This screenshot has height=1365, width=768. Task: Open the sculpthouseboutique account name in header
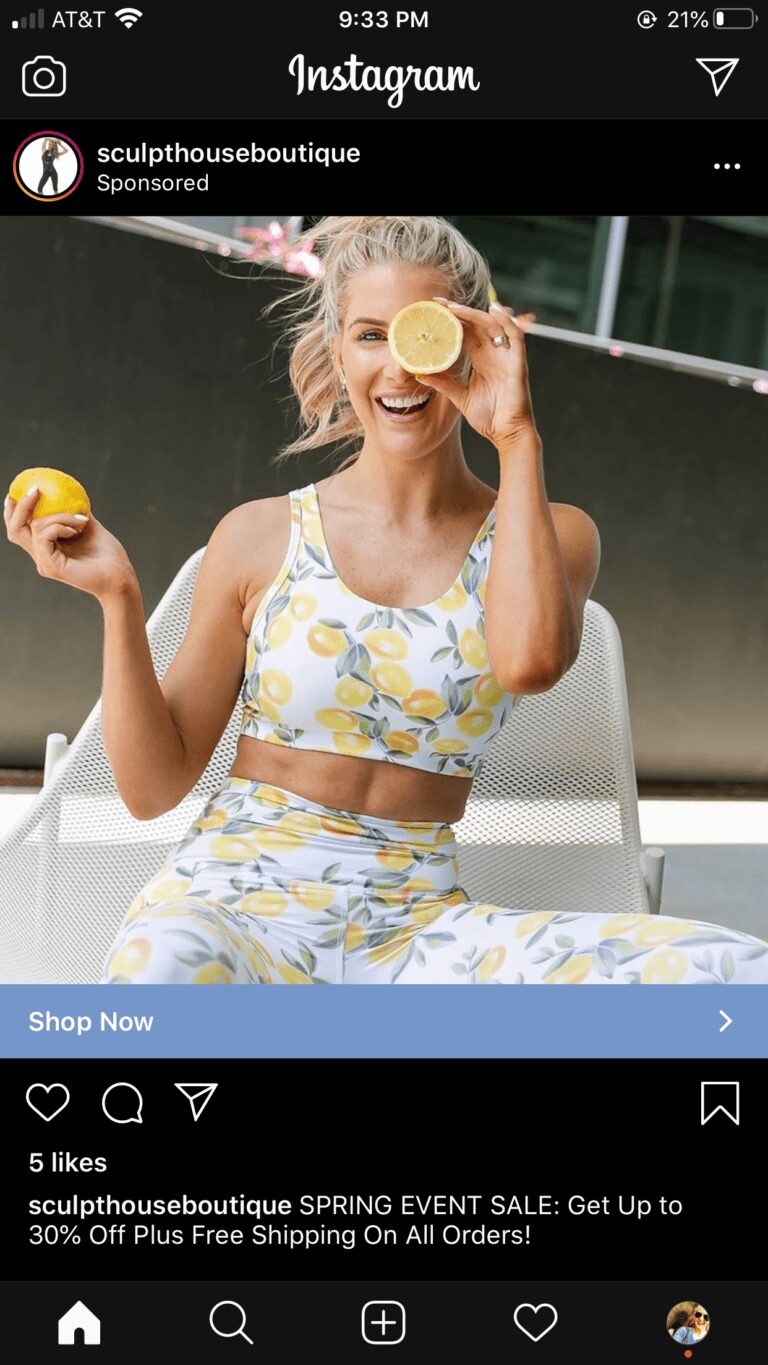tap(228, 153)
